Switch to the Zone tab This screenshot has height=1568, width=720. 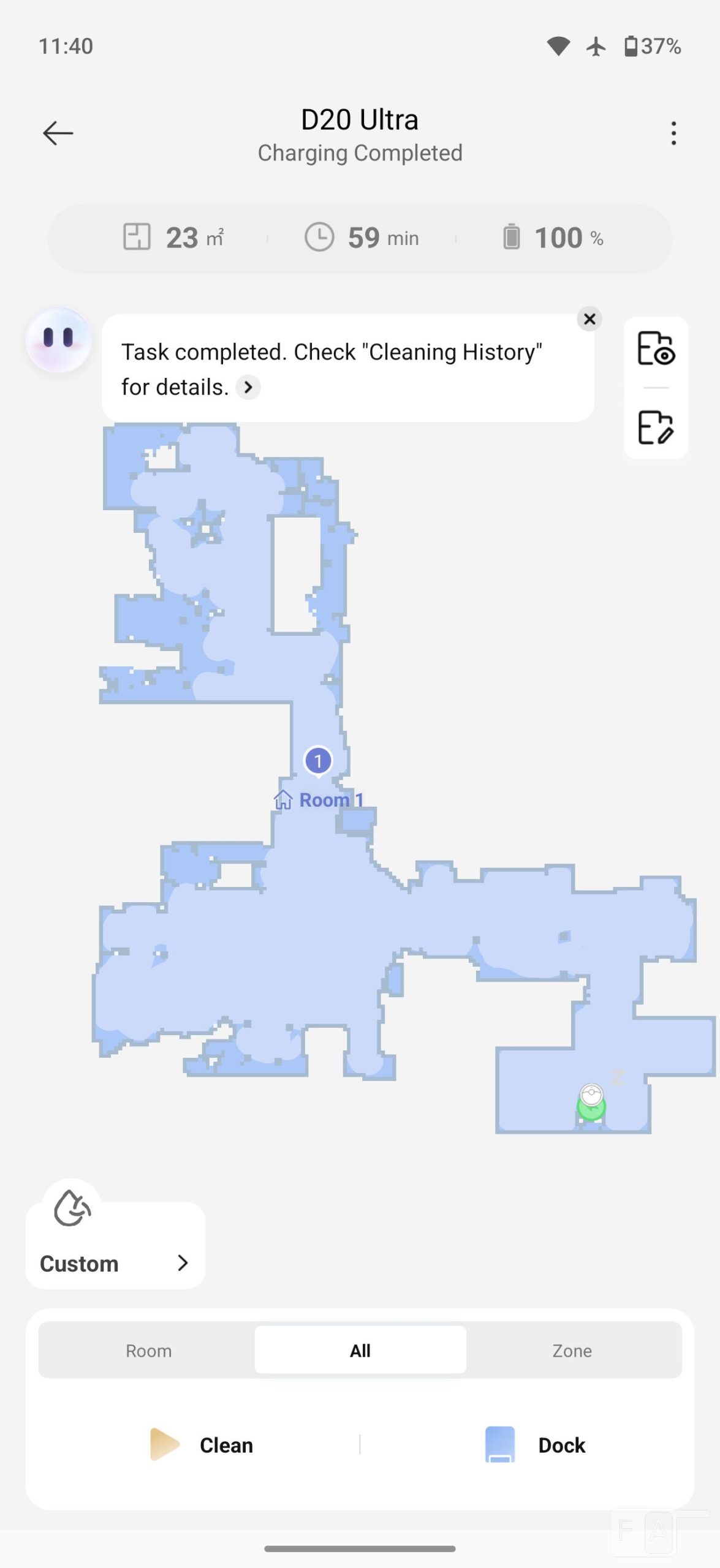point(572,1351)
